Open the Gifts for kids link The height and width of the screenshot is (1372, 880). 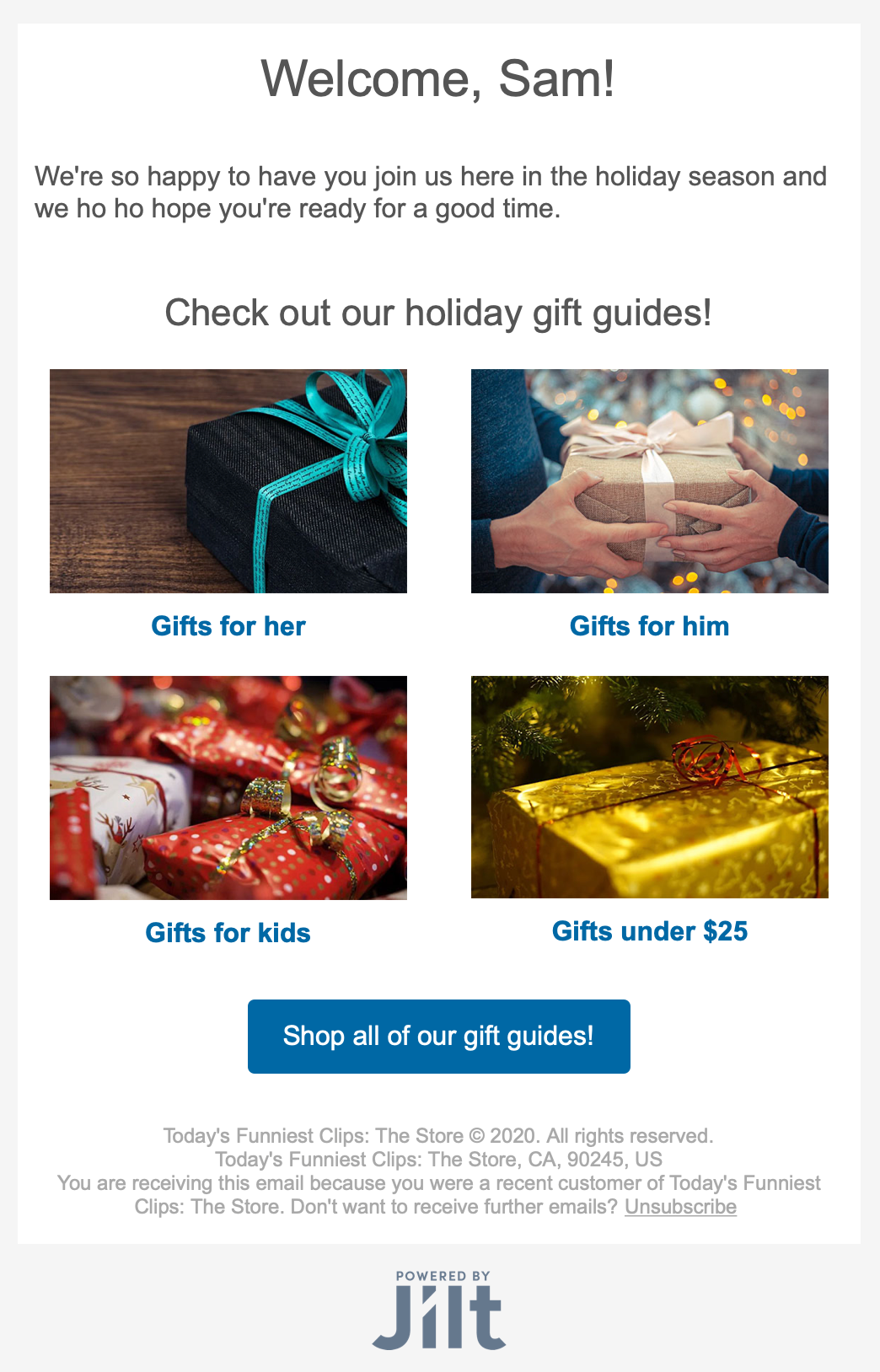[x=228, y=933]
